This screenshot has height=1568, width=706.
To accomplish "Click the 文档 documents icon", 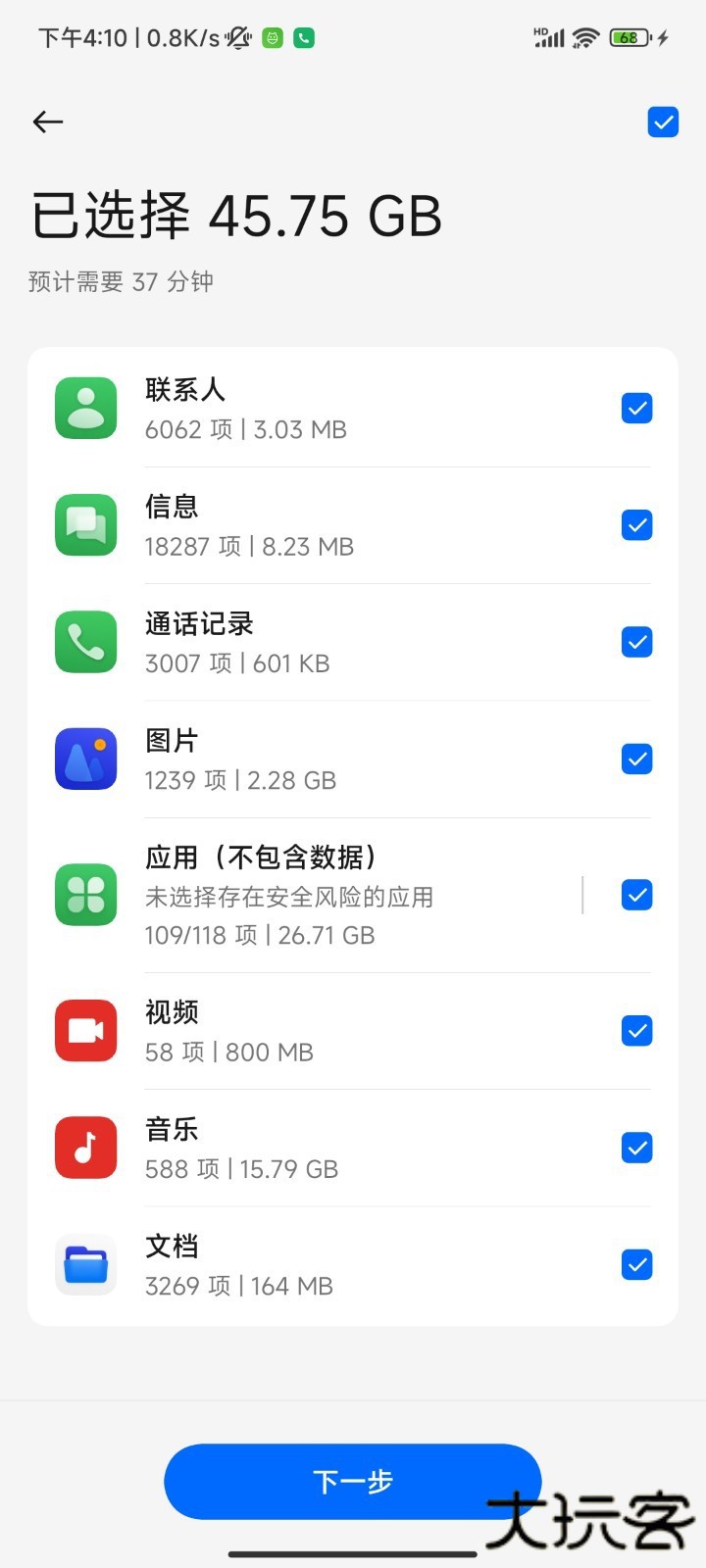I will (x=85, y=1264).
